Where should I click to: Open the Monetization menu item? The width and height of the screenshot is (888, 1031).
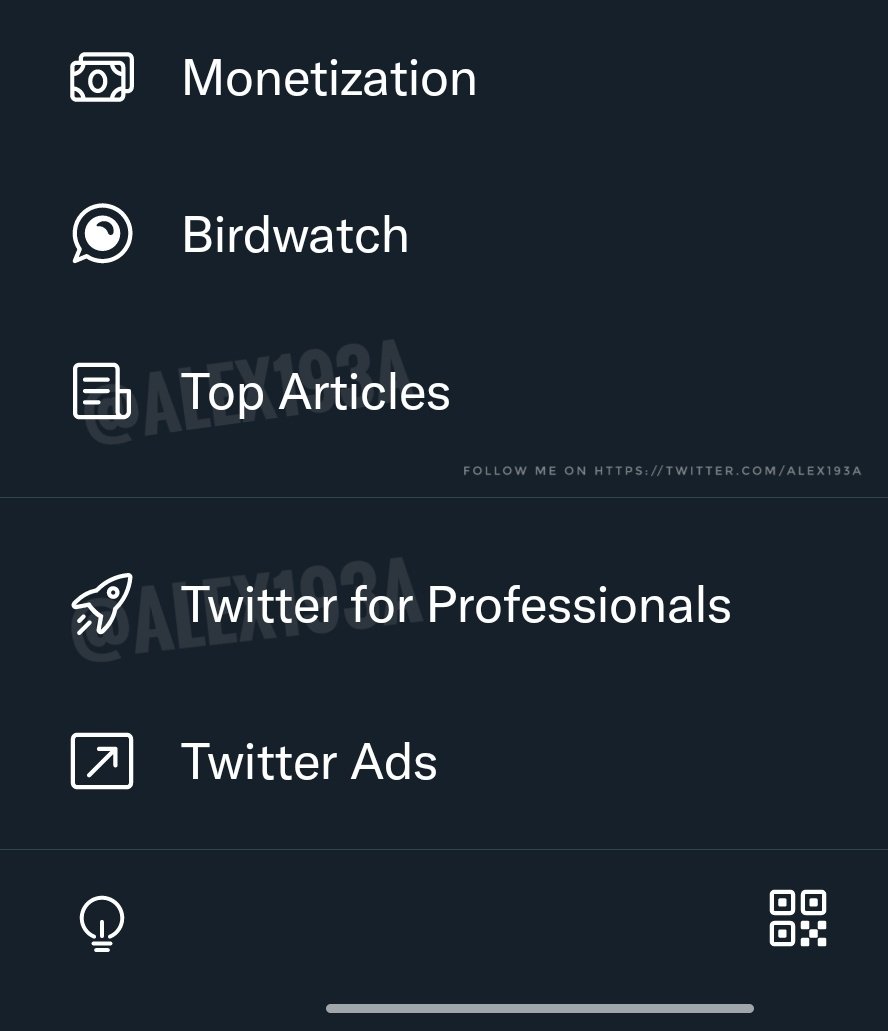pyautogui.click(x=328, y=78)
